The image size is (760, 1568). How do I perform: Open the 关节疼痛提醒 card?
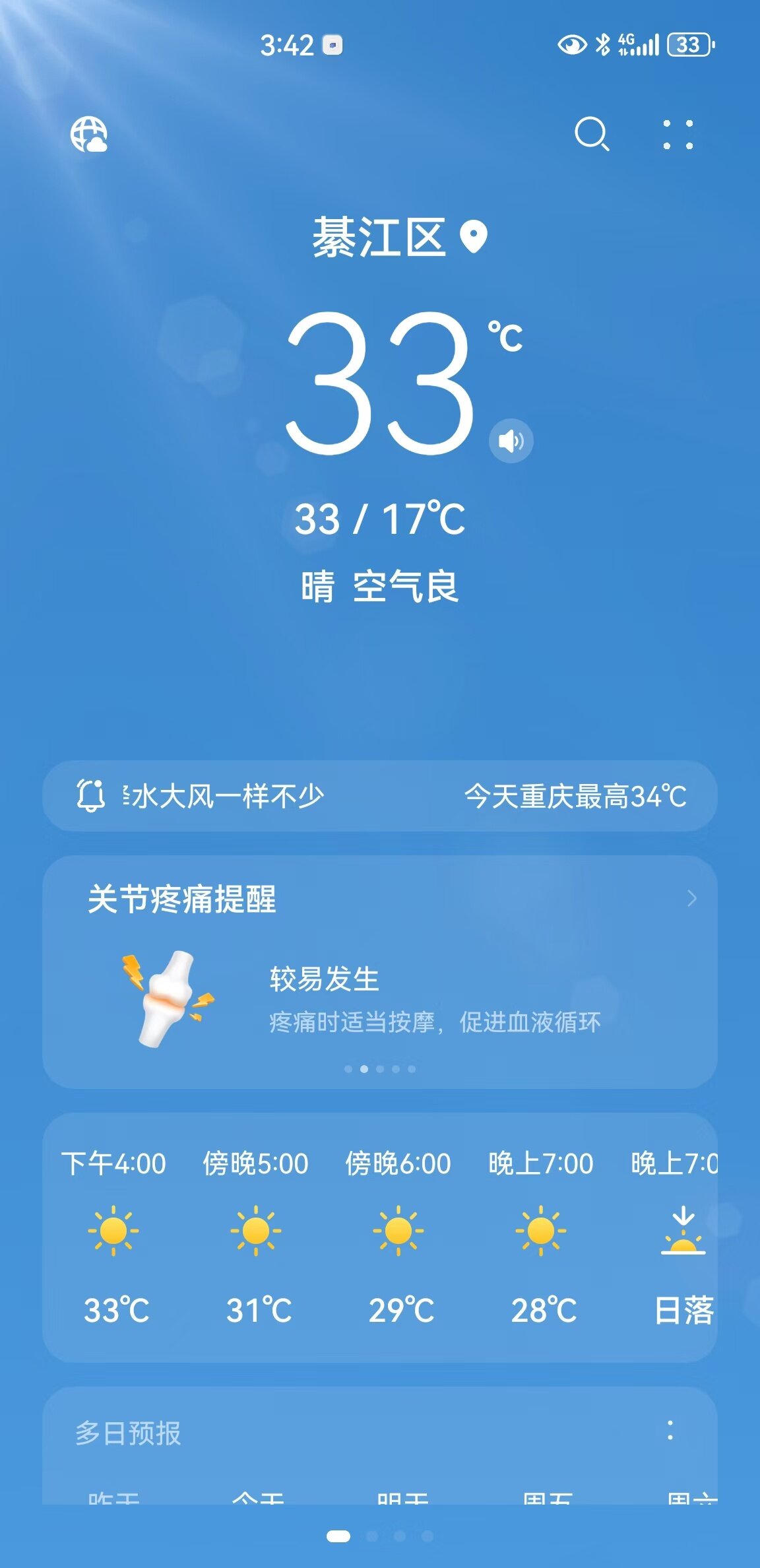(x=379, y=970)
